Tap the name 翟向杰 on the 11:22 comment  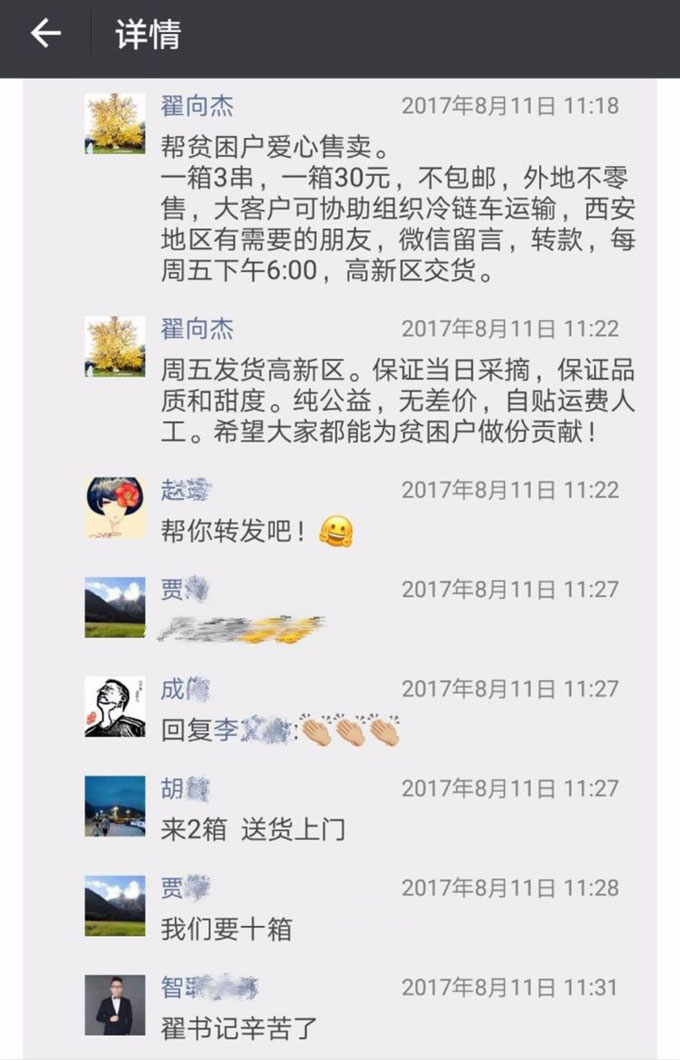tap(197, 329)
